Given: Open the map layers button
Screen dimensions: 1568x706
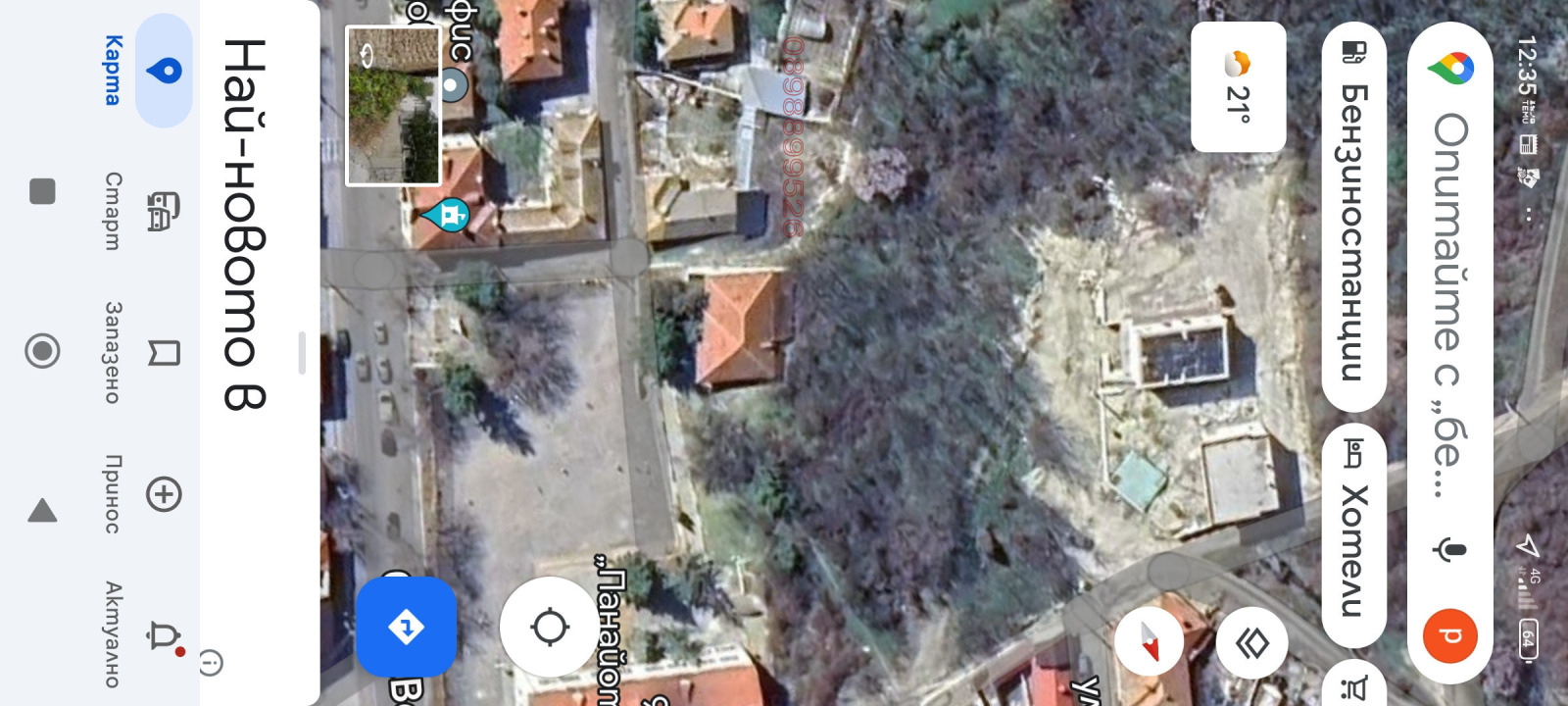Looking at the screenshot, I should (x=1251, y=643).
